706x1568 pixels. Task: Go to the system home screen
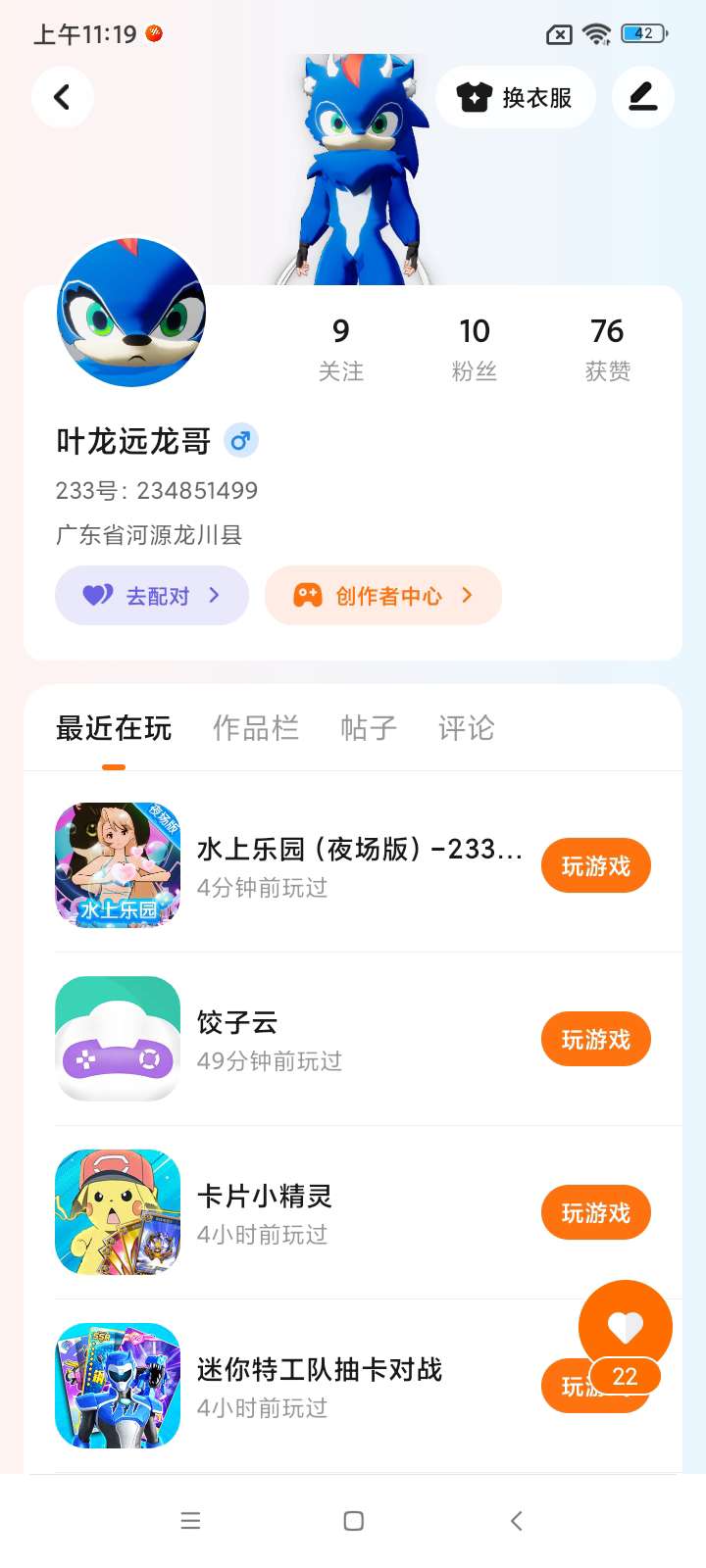point(354,1521)
